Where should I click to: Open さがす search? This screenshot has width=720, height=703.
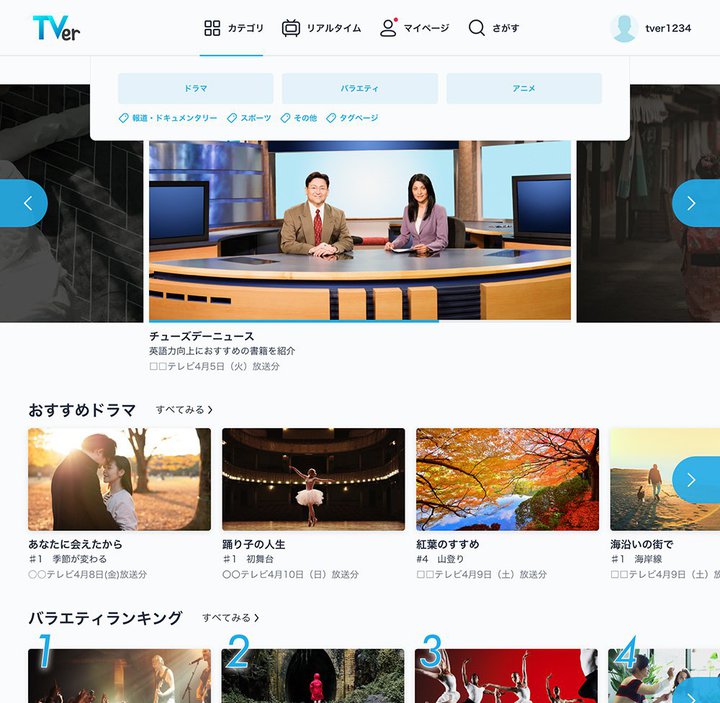(x=494, y=28)
